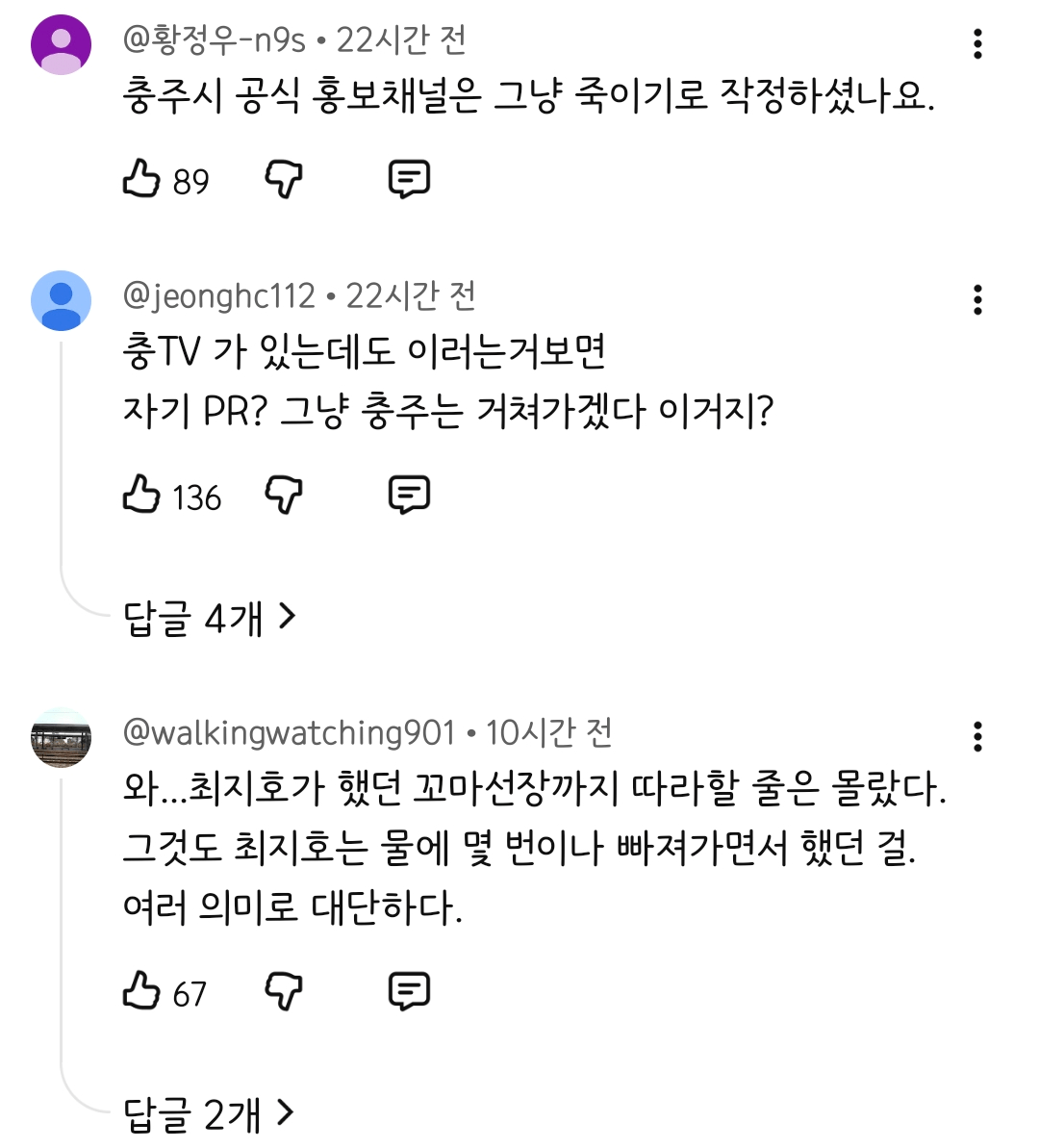Like the comment by @황정우-n9s
This screenshot has height=1148, width=1039.
pyautogui.click(x=140, y=179)
